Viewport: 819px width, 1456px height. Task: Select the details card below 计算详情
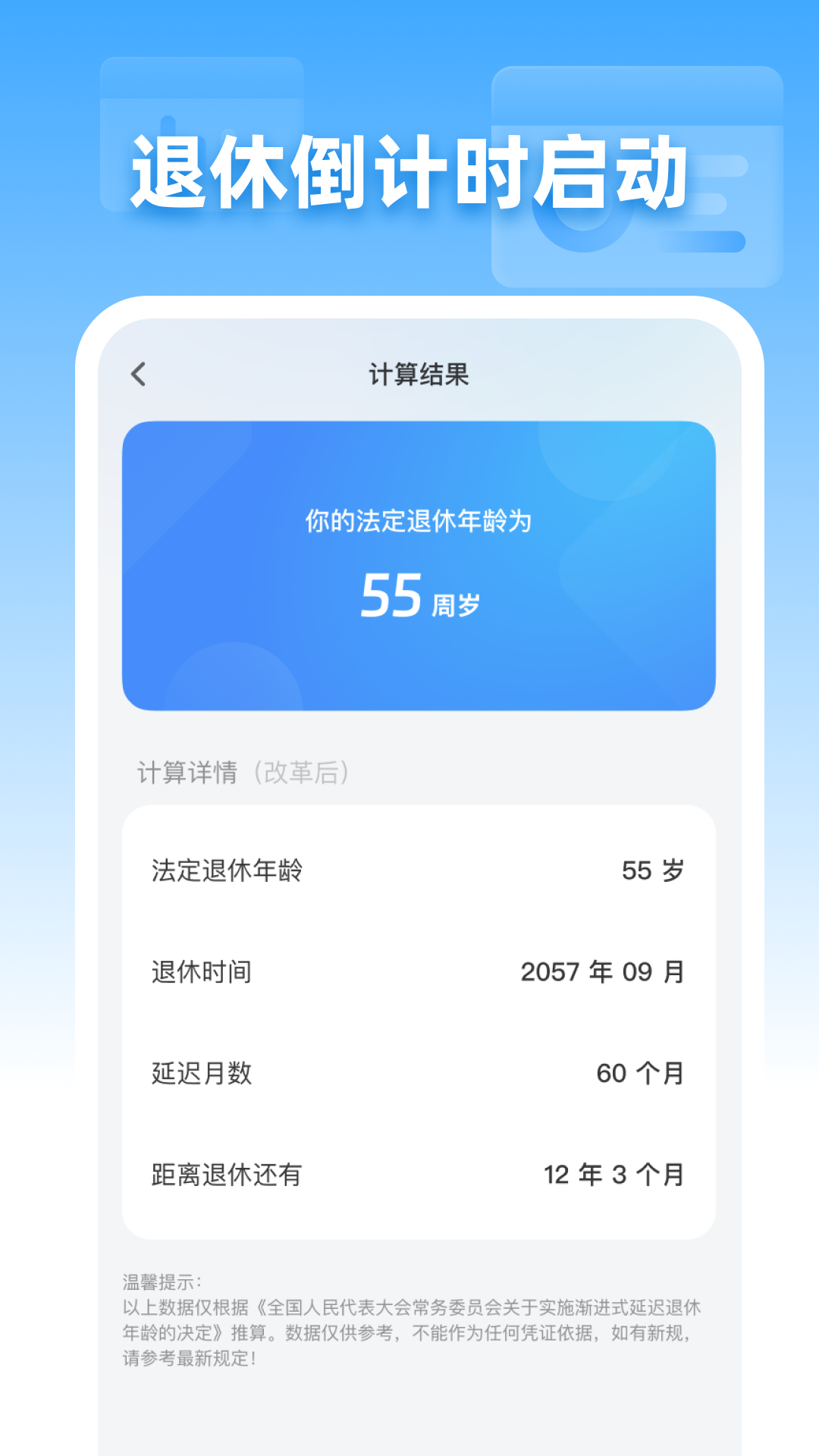coord(419,1024)
